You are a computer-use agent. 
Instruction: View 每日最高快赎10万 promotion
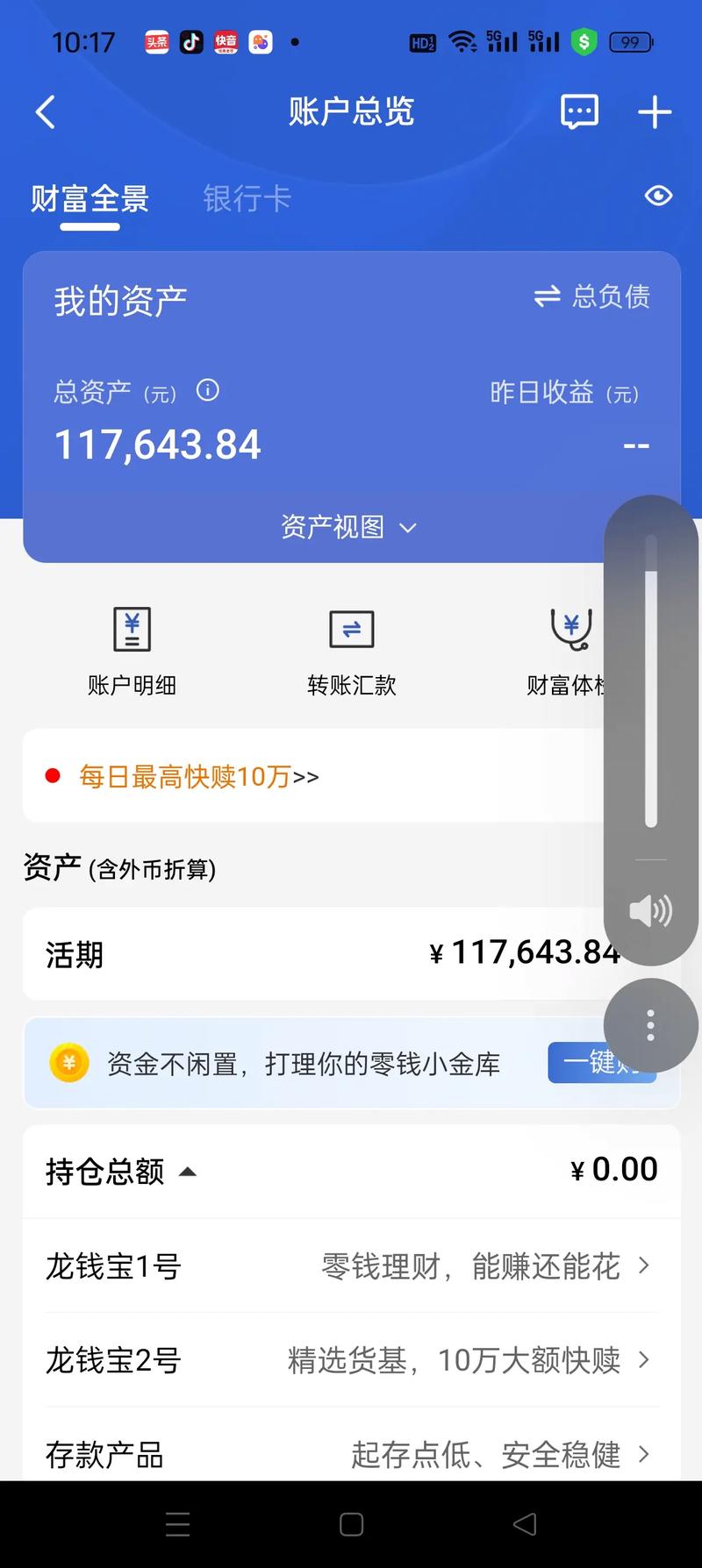pyautogui.click(x=198, y=776)
